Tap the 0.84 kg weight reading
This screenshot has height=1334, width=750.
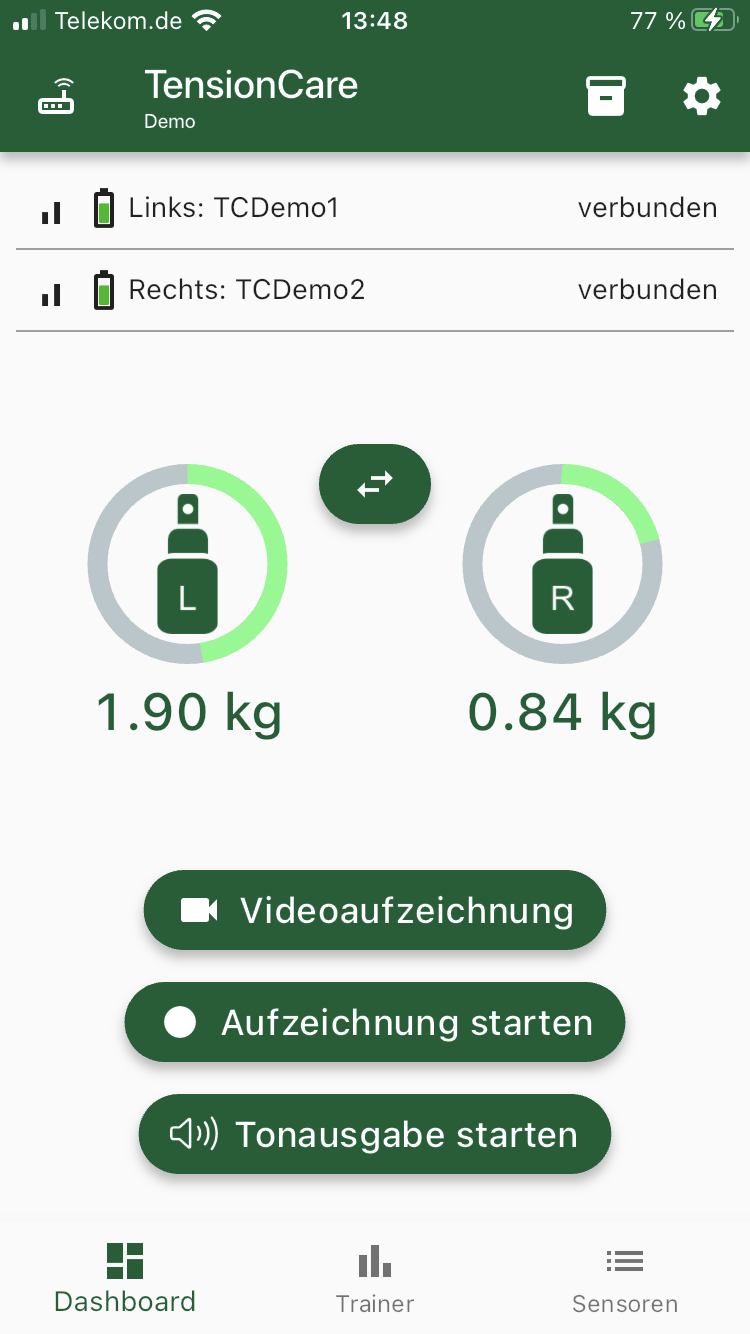coord(562,712)
